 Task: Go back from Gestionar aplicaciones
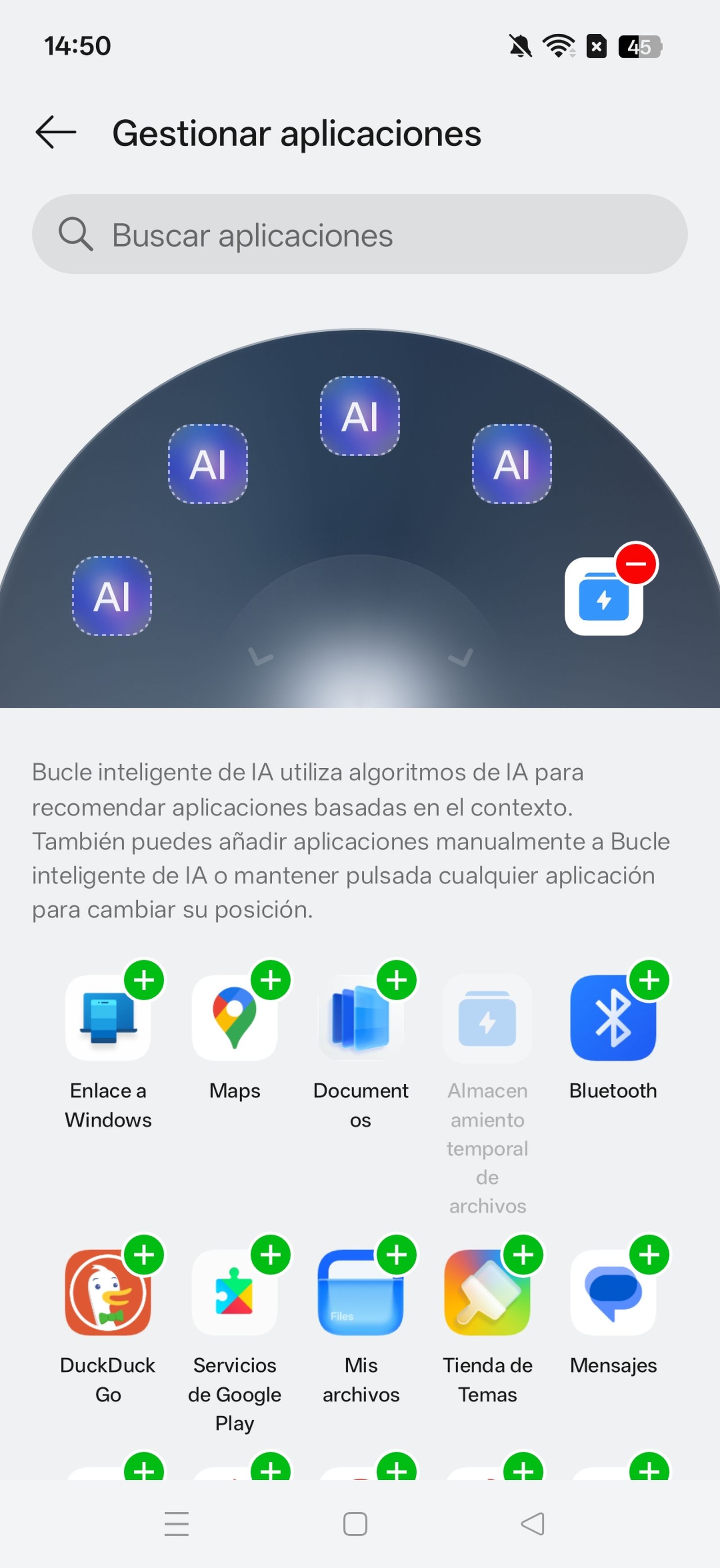coord(55,133)
